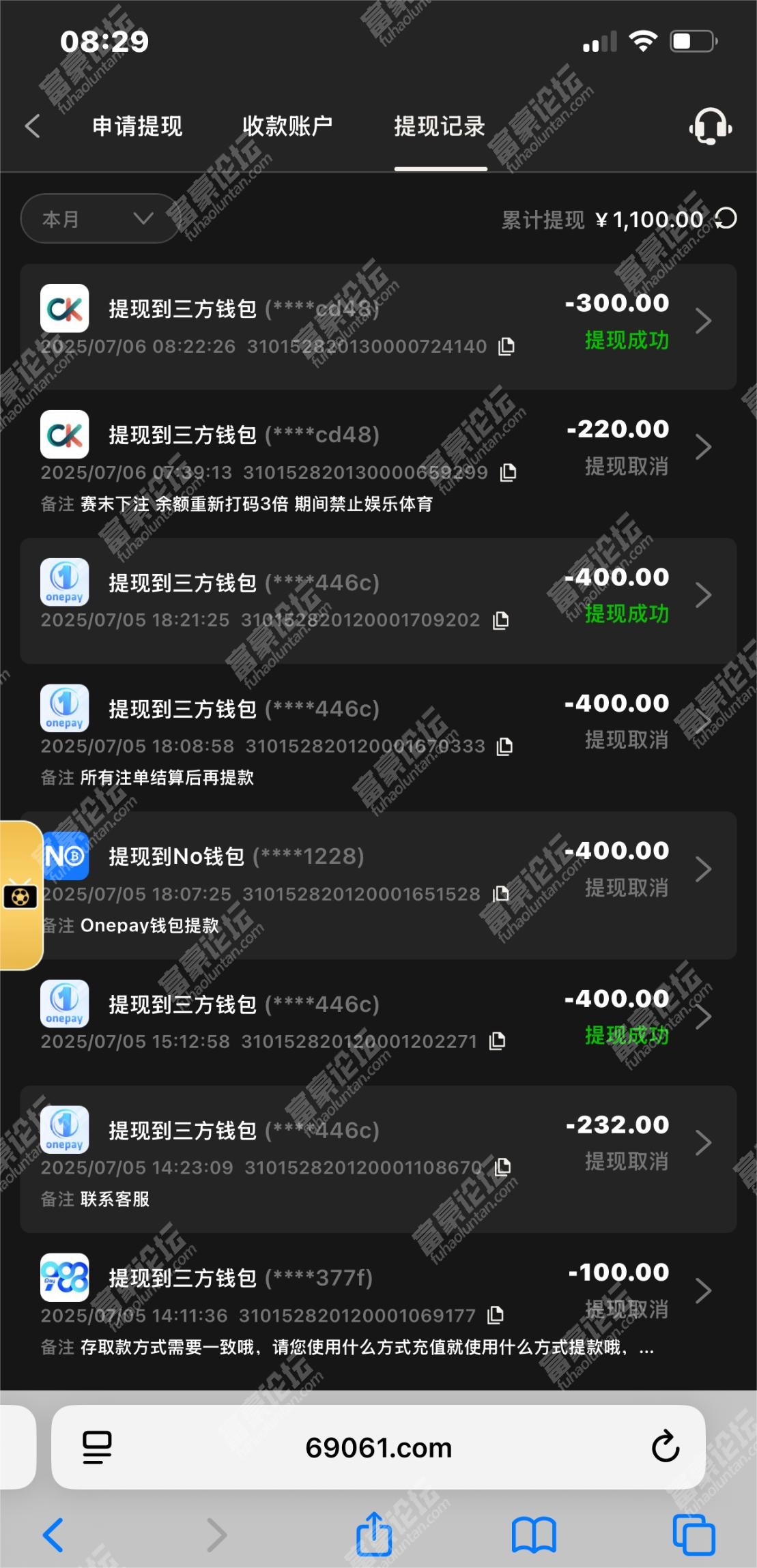
Task: Open Safari tabs overview
Action: click(694, 1535)
